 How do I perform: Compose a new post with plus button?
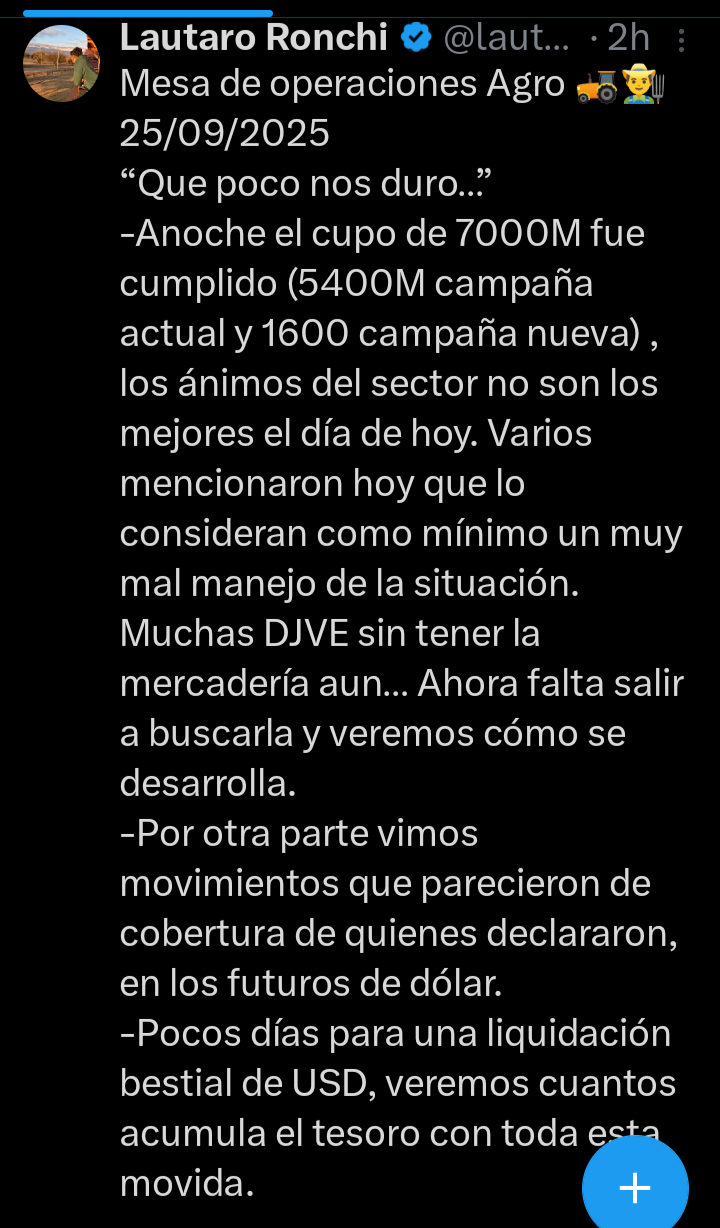(635, 1187)
